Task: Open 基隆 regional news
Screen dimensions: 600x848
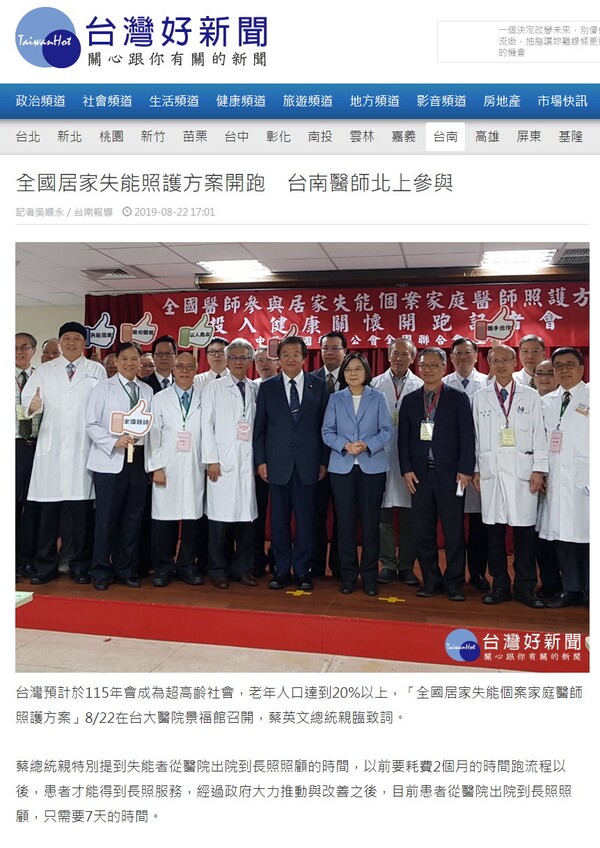Action: [x=570, y=137]
